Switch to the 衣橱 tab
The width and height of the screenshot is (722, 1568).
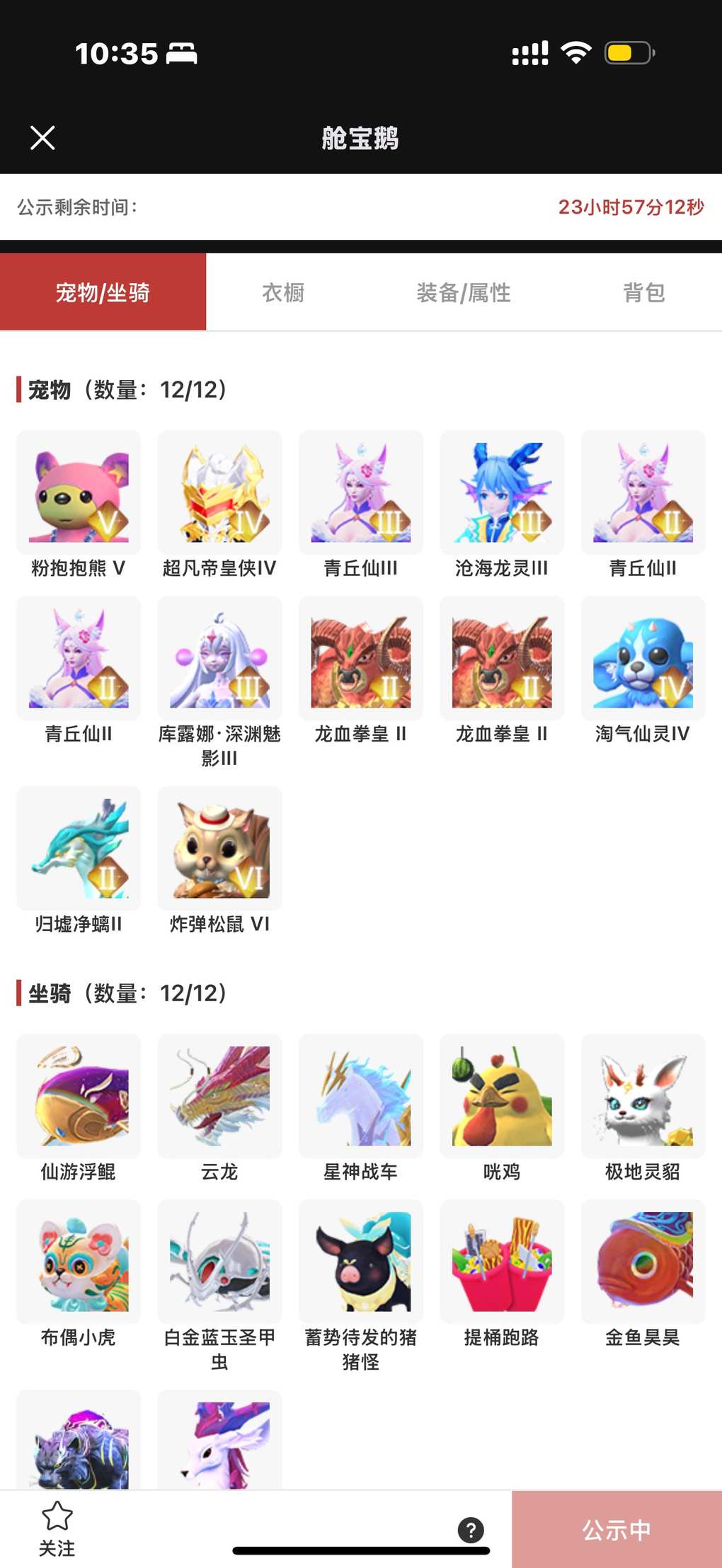tap(283, 292)
